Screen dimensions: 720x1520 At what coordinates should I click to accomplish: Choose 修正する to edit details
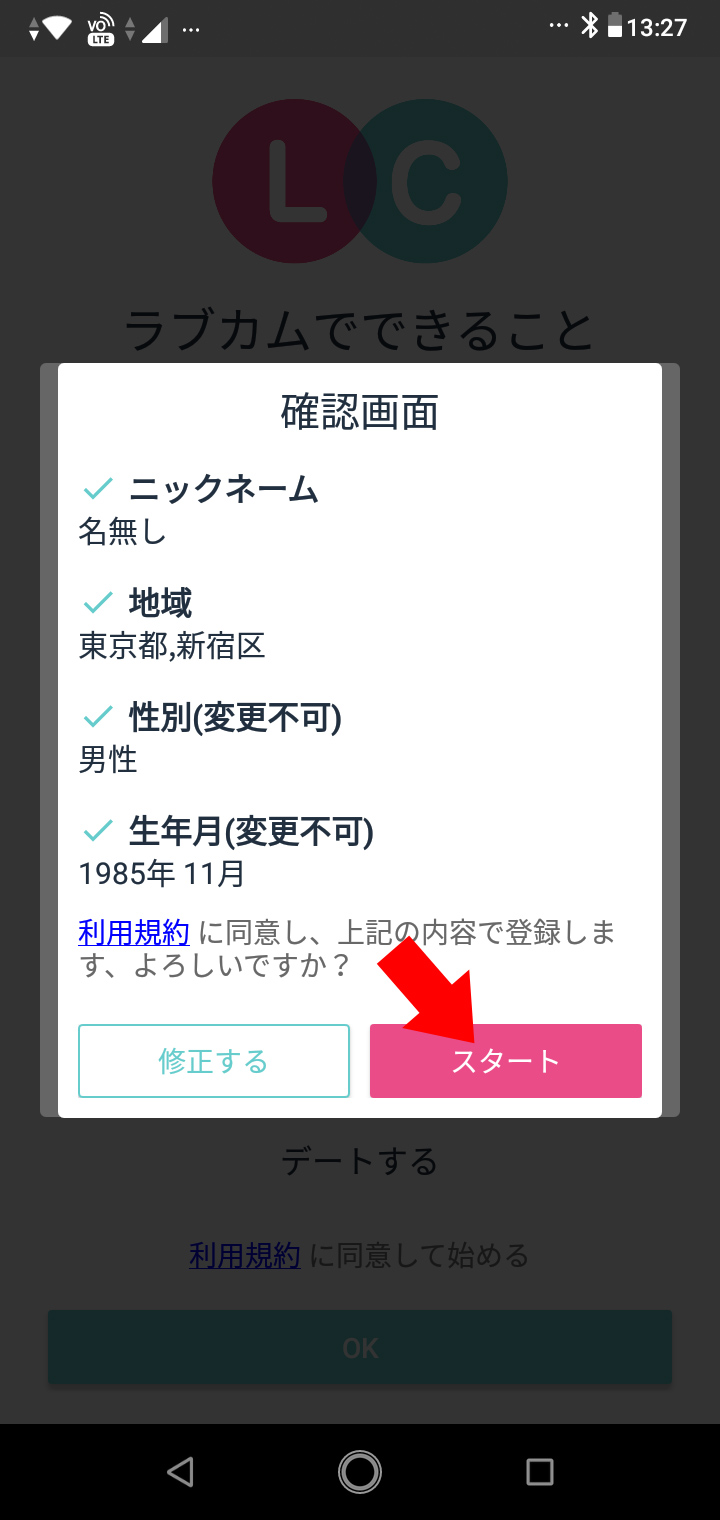coord(214,1061)
